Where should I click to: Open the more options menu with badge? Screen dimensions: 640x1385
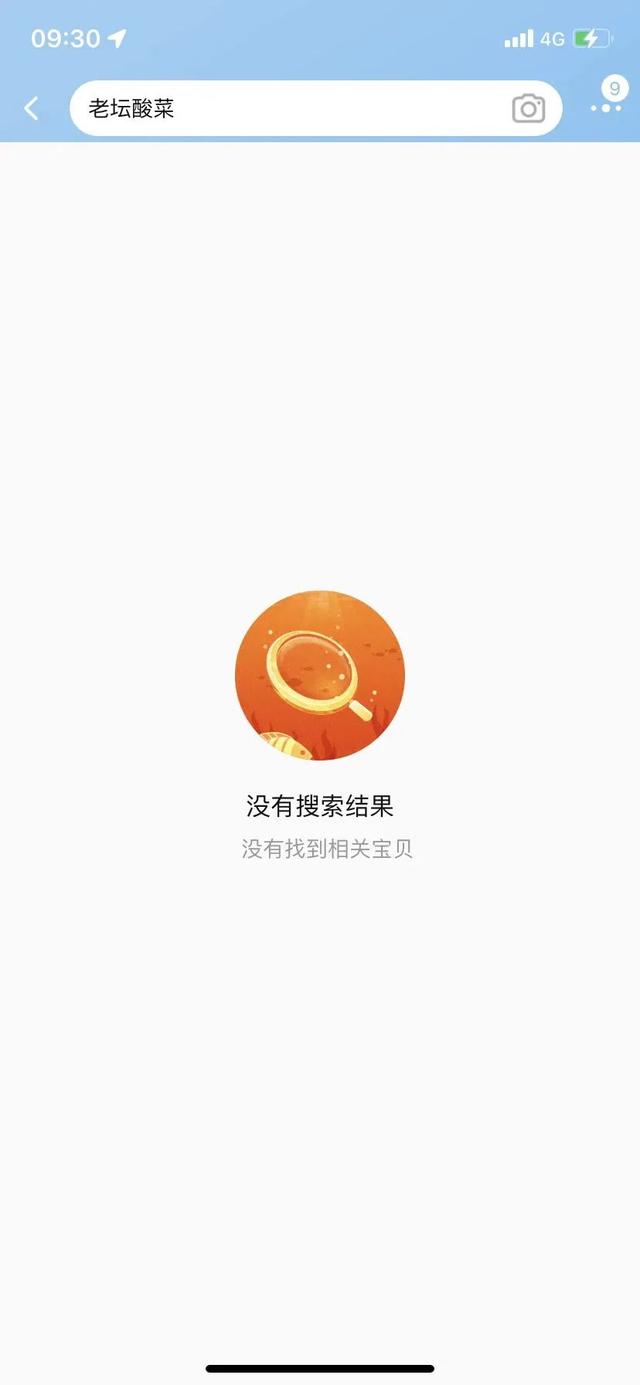click(607, 98)
